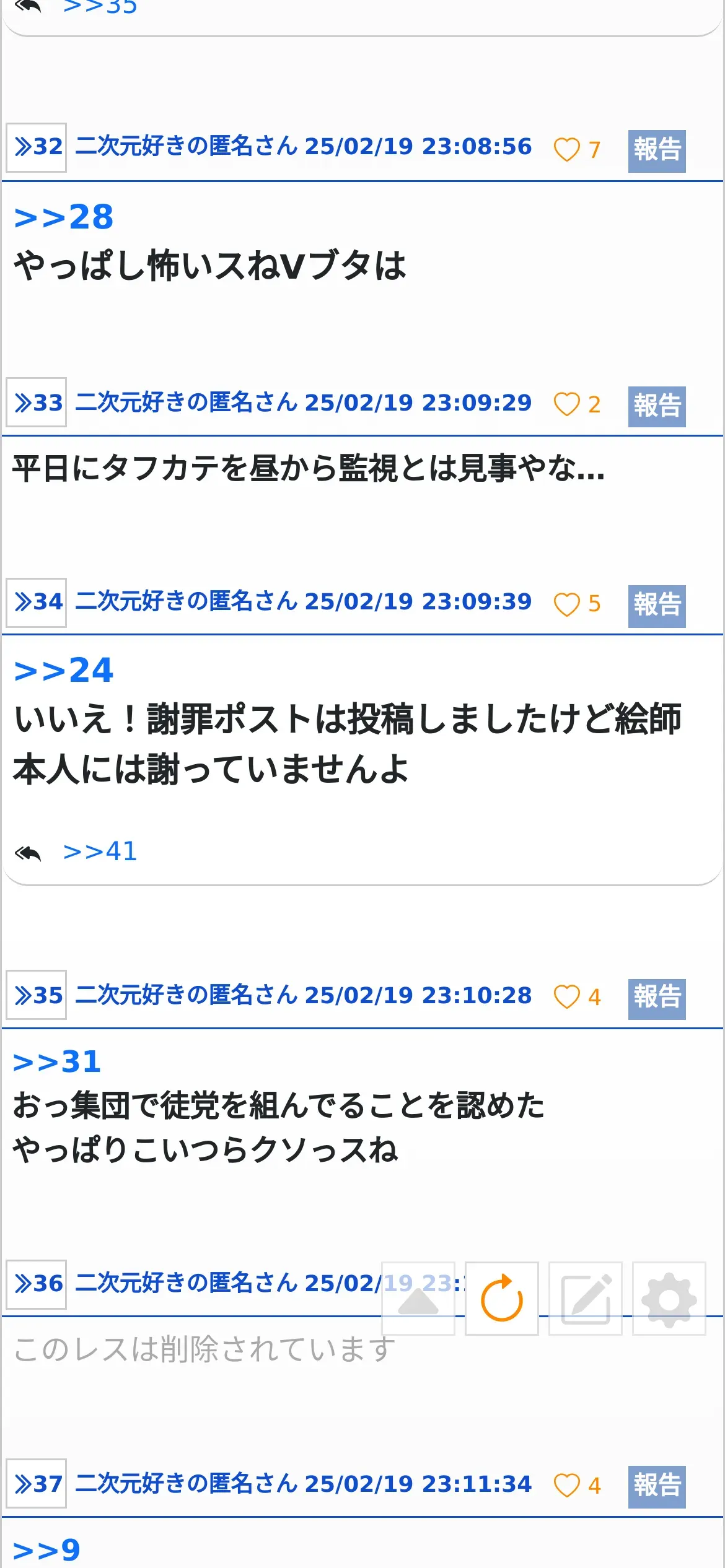This screenshot has height=1568, width=725.
Task: Open the reply >>41 to post 34
Action: [x=100, y=852]
